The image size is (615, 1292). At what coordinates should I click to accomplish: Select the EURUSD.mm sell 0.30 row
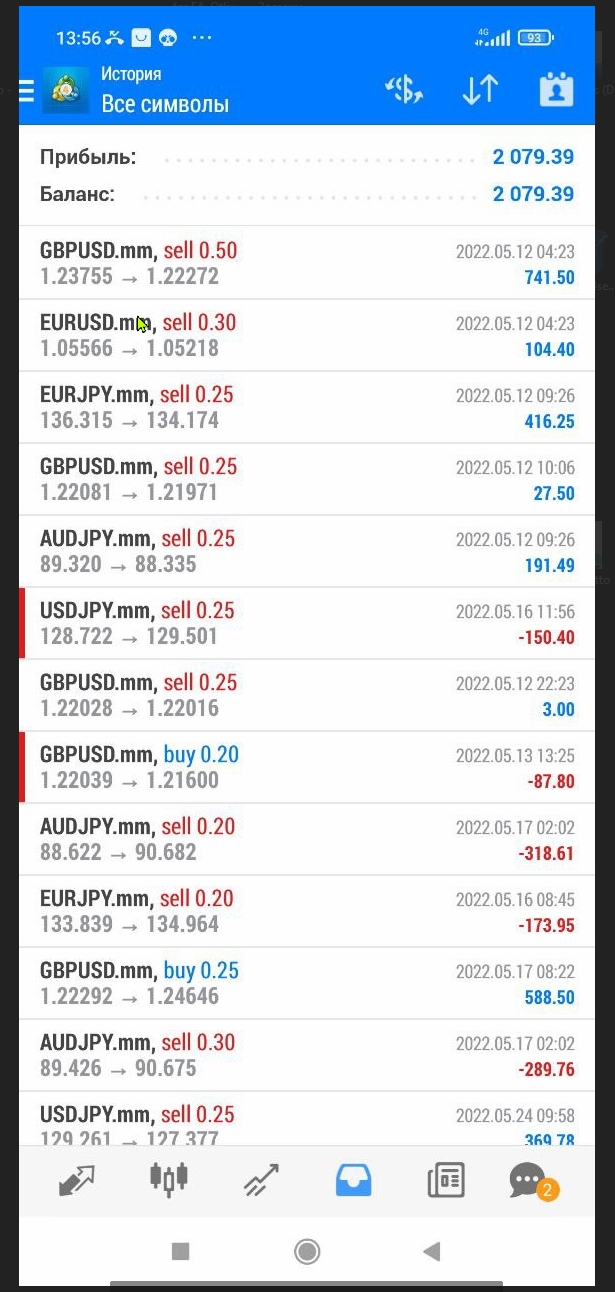(307, 335)
